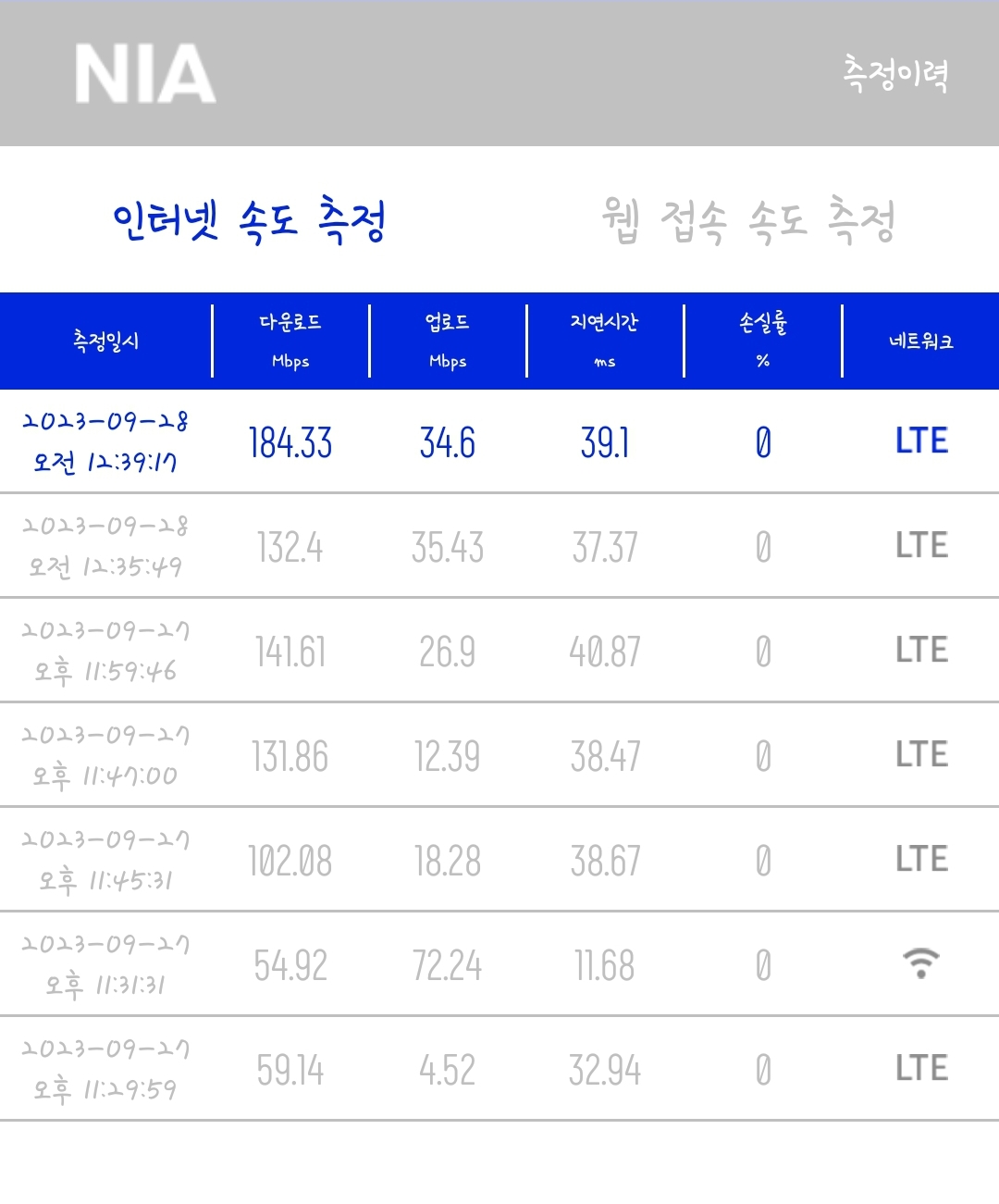Screen dimensions: 999x1204
Task: Click the 네트워크 column header
Action: coord(919,341)
